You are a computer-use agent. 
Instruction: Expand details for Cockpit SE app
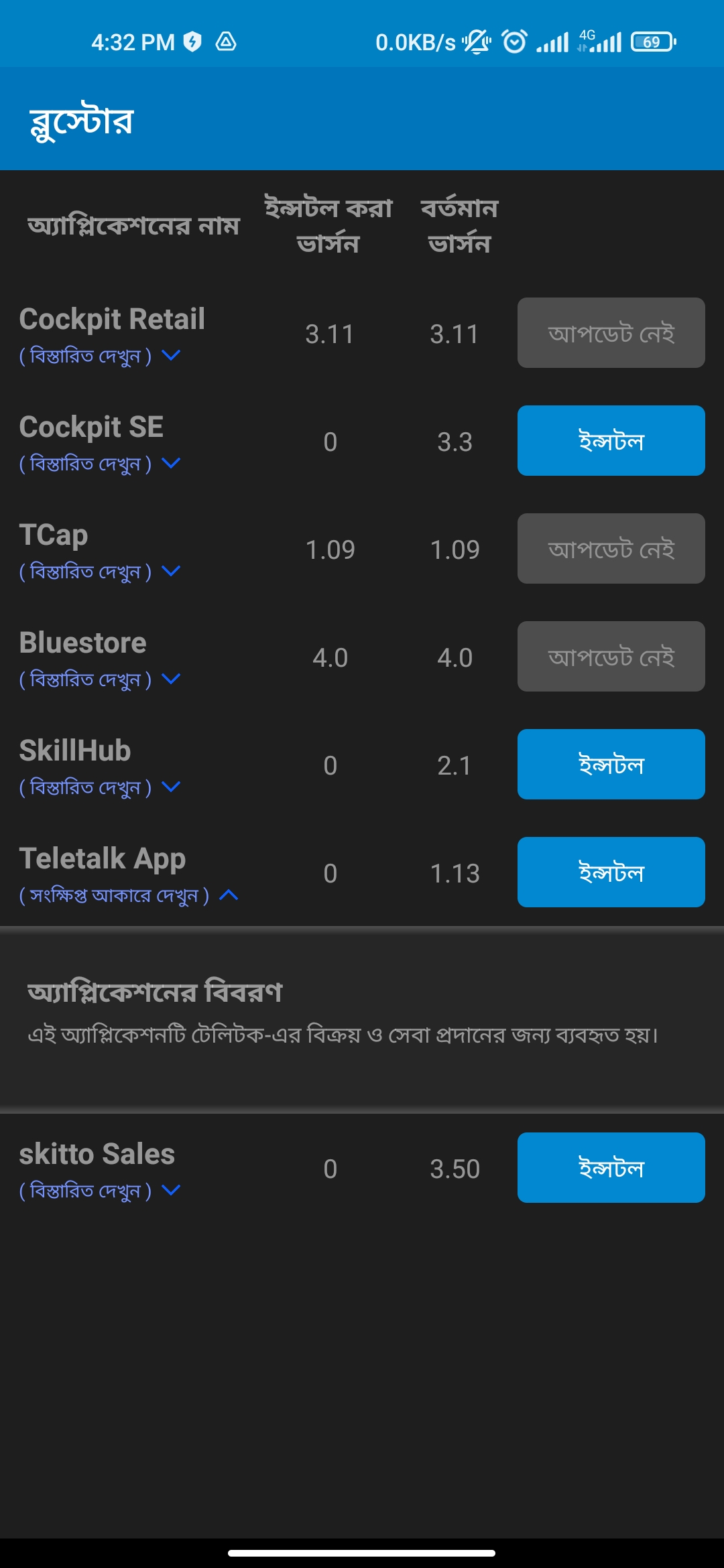[x=99, y=462]
